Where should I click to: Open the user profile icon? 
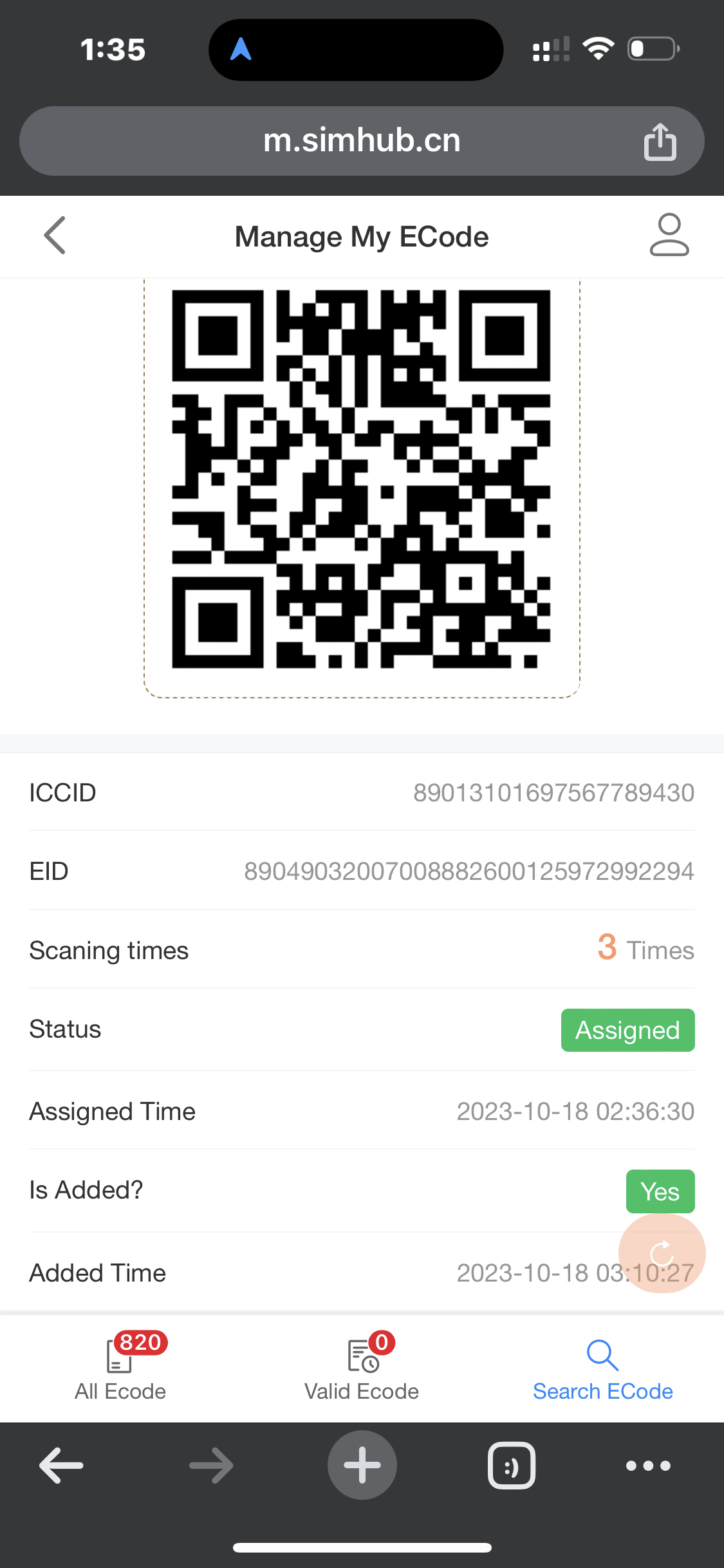pos(669,236)
